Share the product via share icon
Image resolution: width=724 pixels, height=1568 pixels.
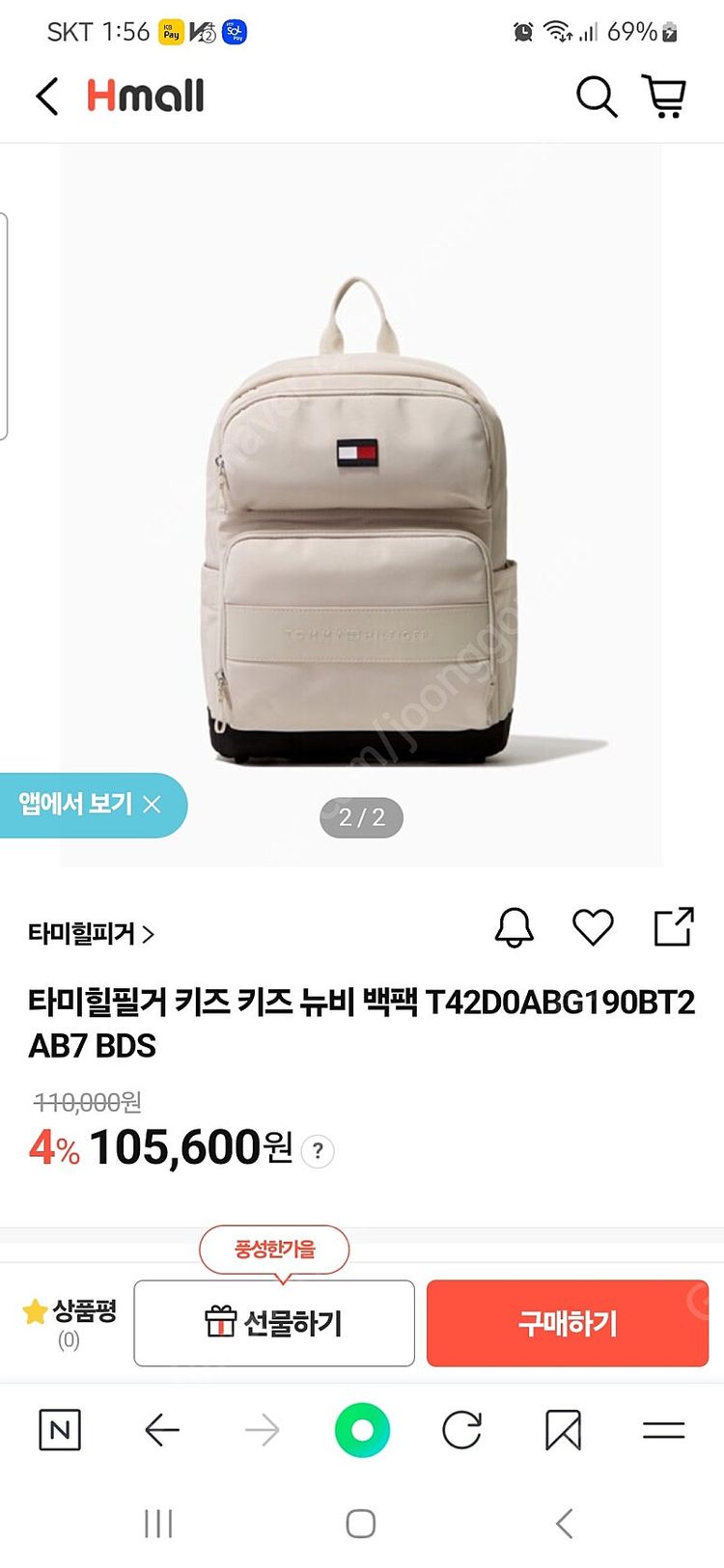pos(676,926)
